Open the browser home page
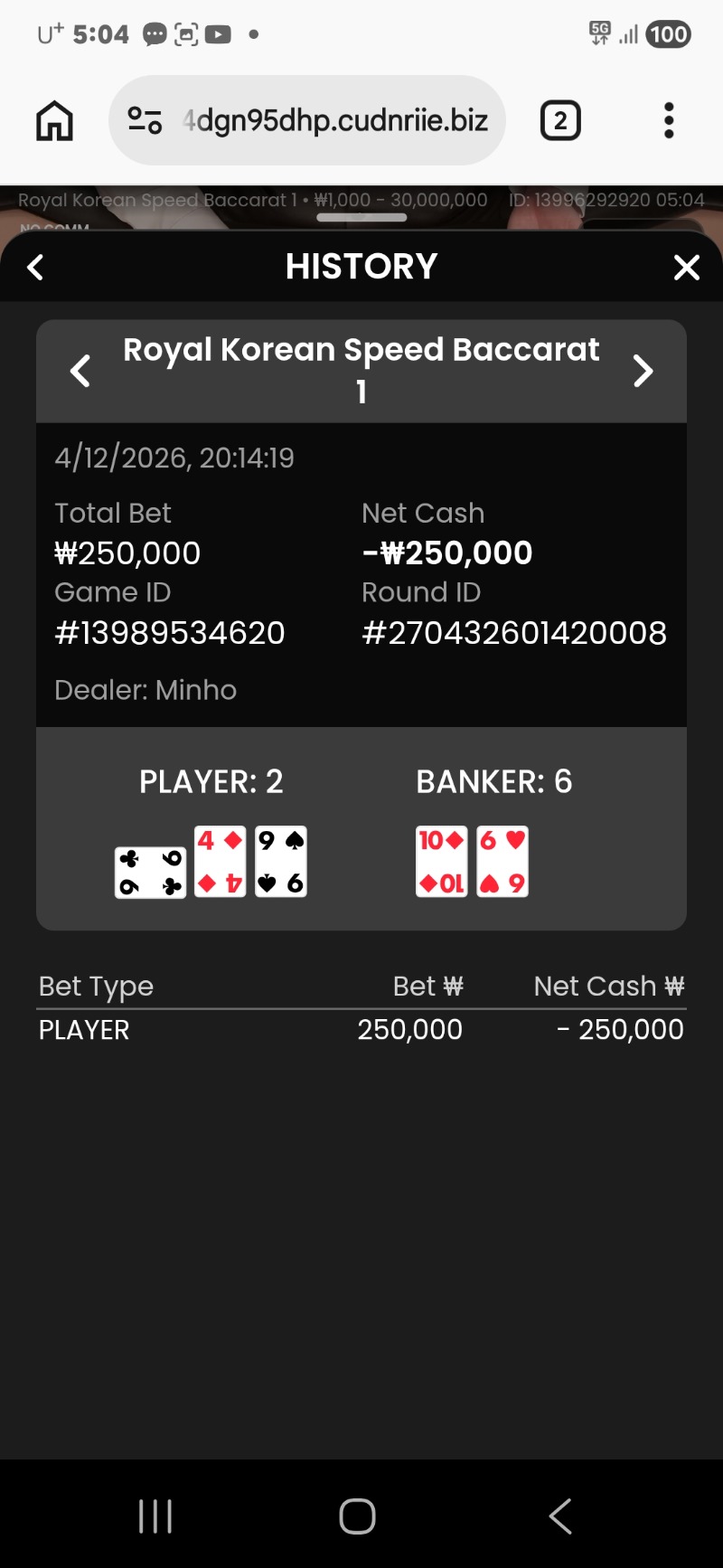 click(x=54, y=120)
